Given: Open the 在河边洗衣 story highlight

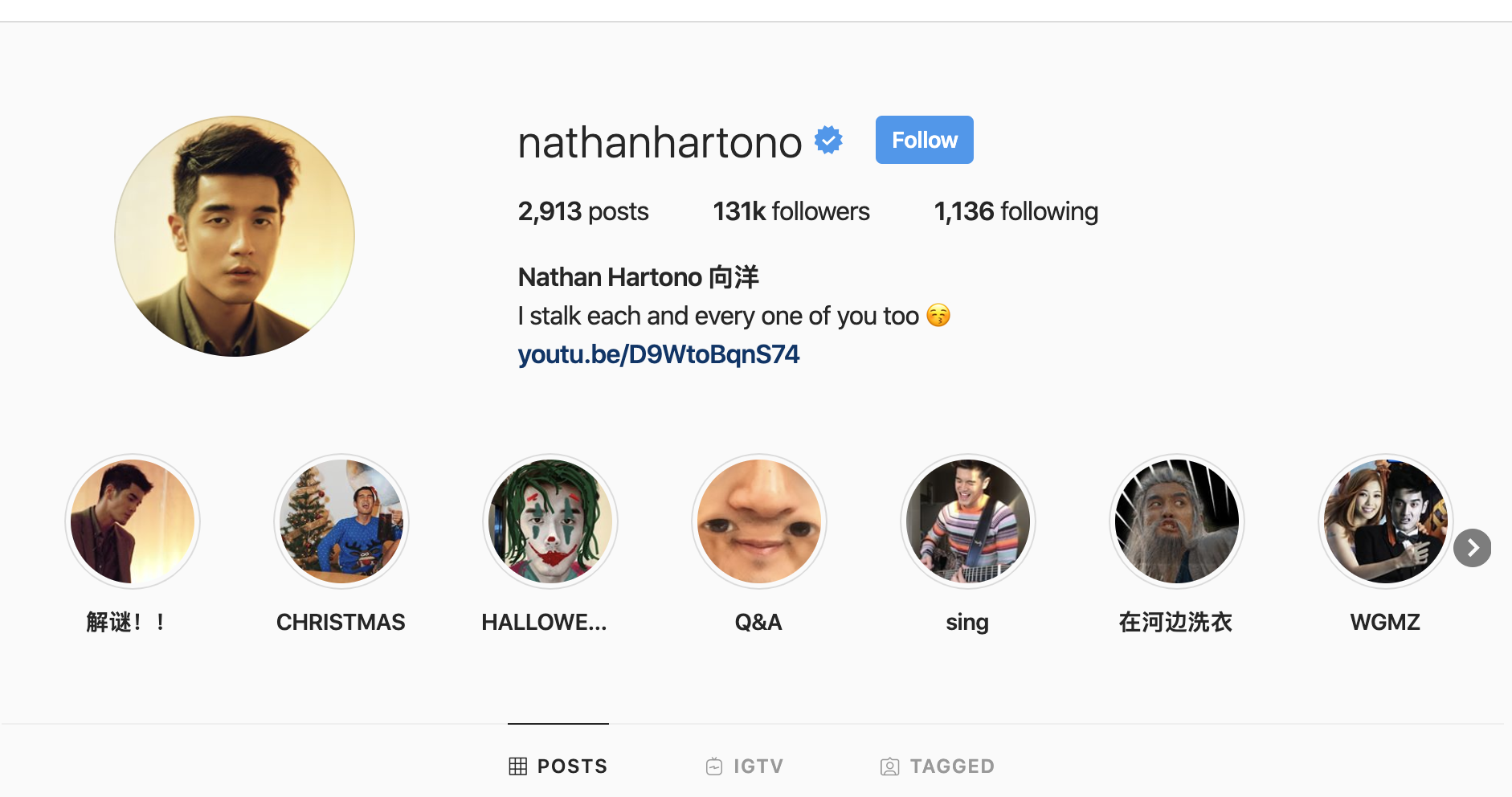Looking at the screenshot, I should tap(1177, 521).
